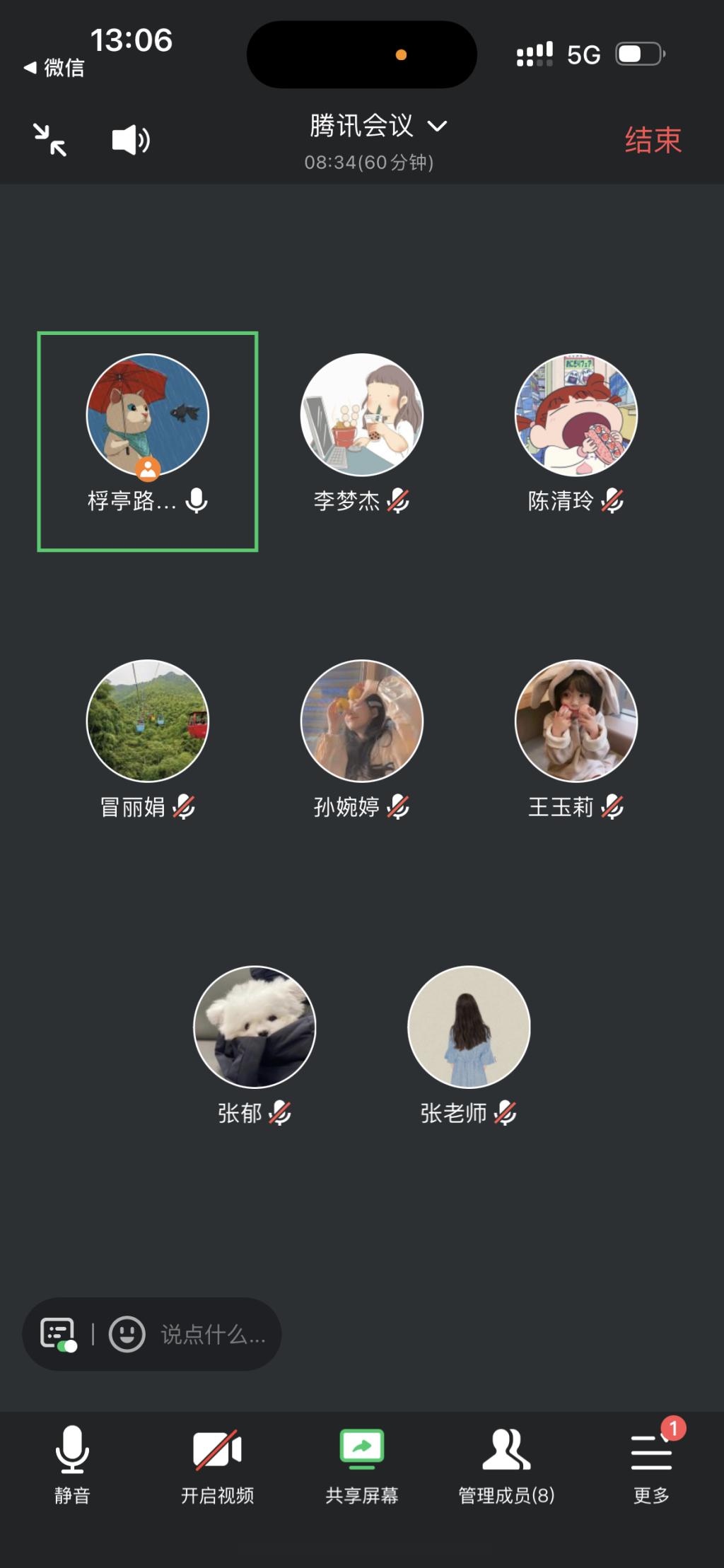Select participant 孙婉婷
The height and width of the screenshot is (1568, 724).
click(361, 721)
